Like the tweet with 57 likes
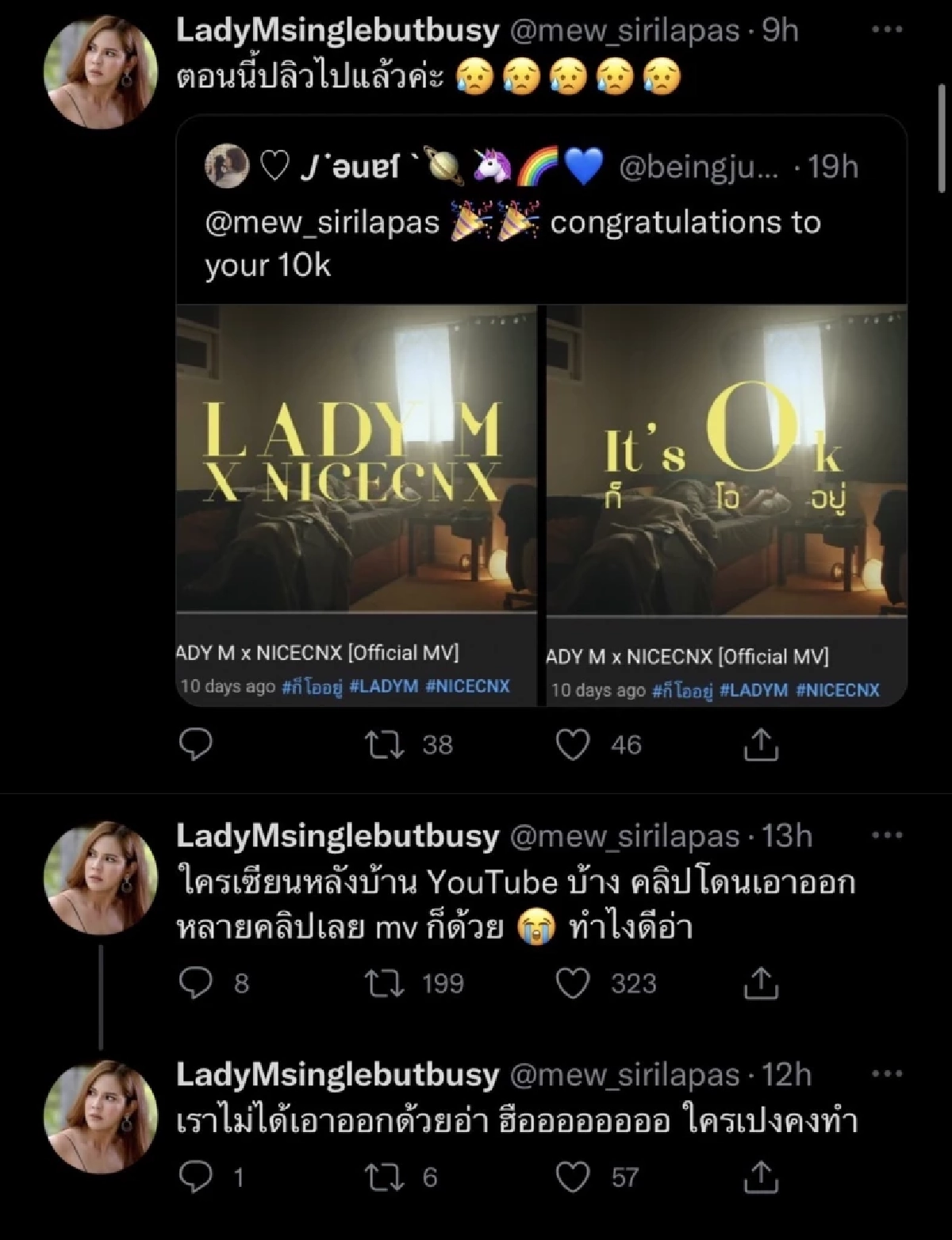 point(574,1177)
